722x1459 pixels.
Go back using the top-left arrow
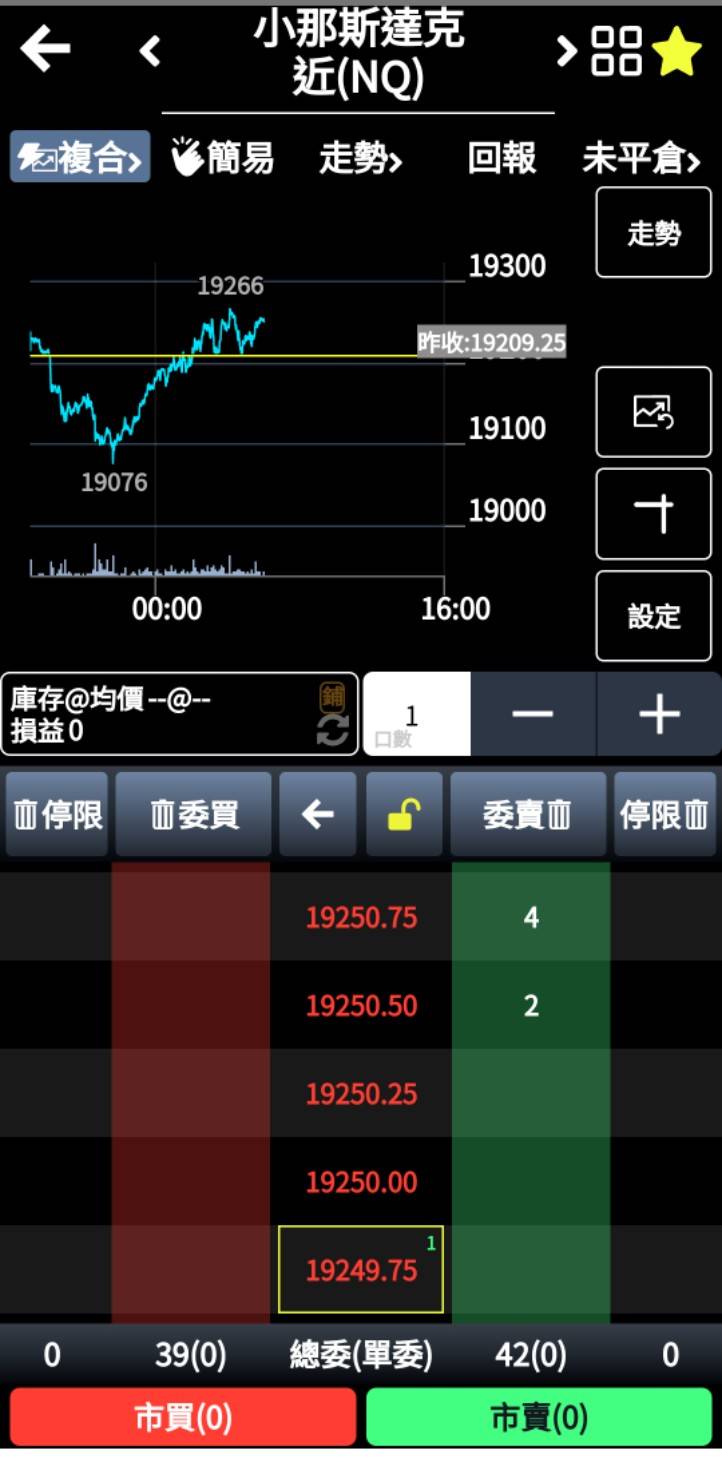[45, 49]
